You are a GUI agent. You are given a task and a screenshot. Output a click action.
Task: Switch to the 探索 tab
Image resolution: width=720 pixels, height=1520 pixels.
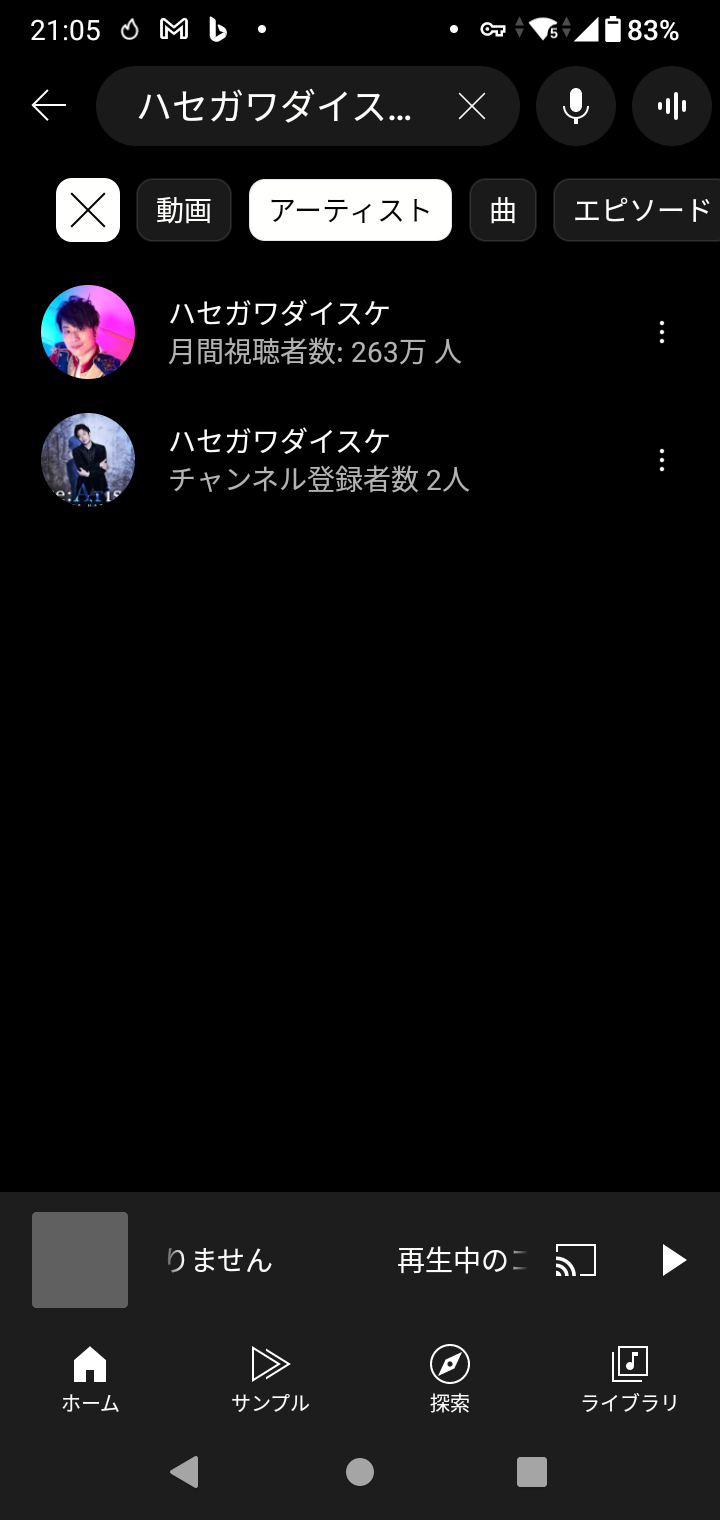(x=450, y=1378)
